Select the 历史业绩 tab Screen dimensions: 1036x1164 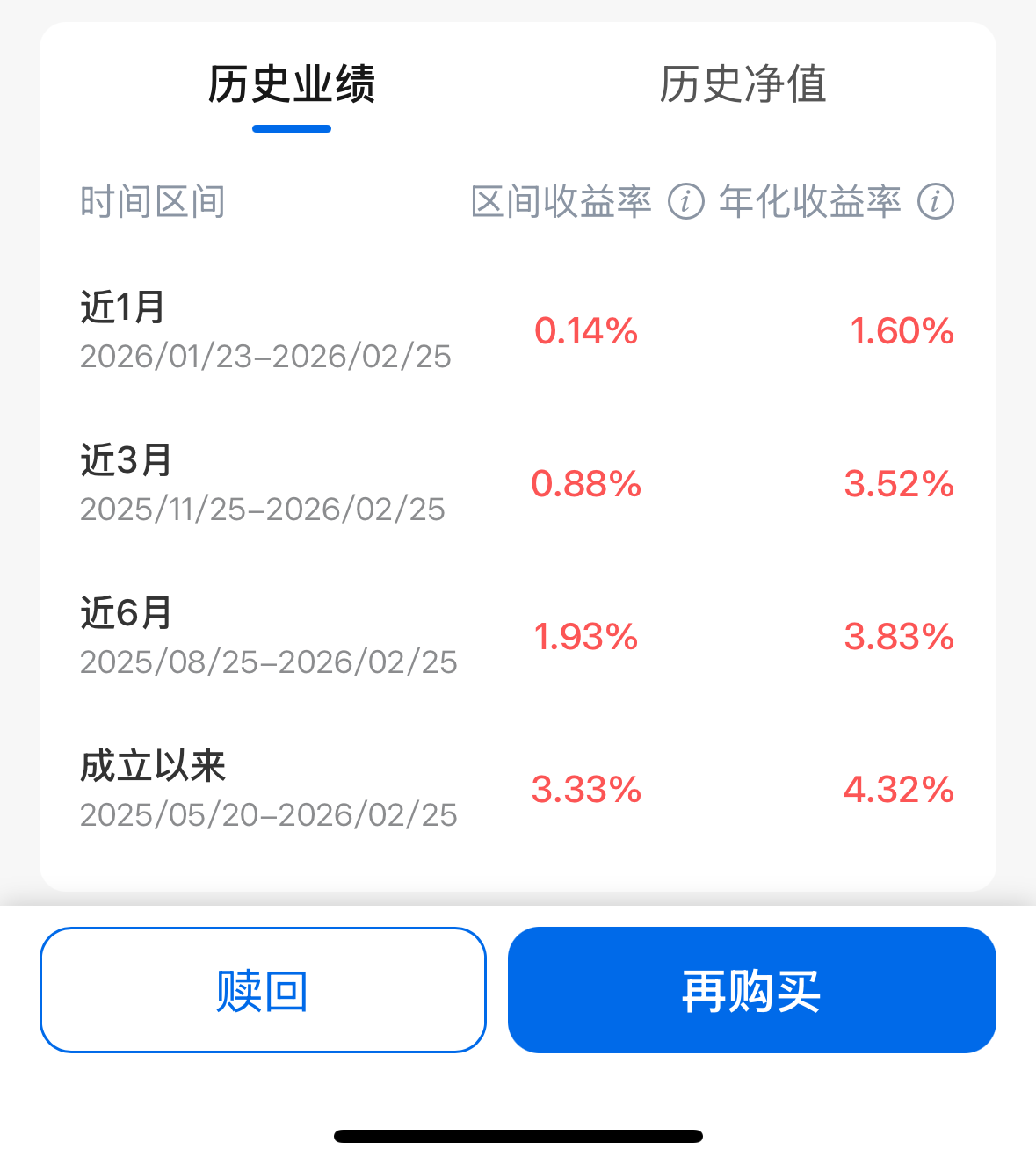[292, 84]
